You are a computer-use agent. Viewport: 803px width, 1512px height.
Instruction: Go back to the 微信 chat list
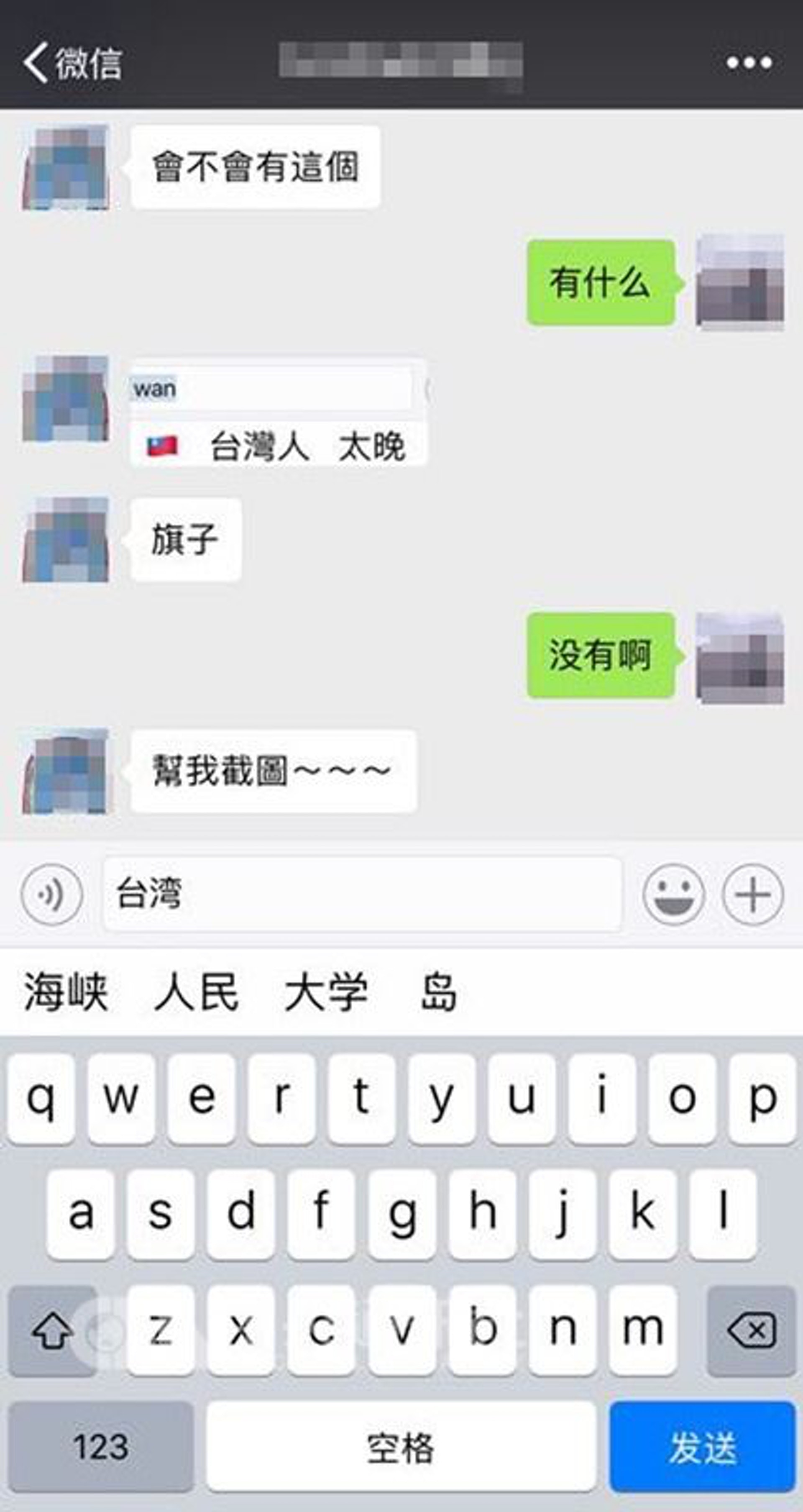(x=72, y=62)
